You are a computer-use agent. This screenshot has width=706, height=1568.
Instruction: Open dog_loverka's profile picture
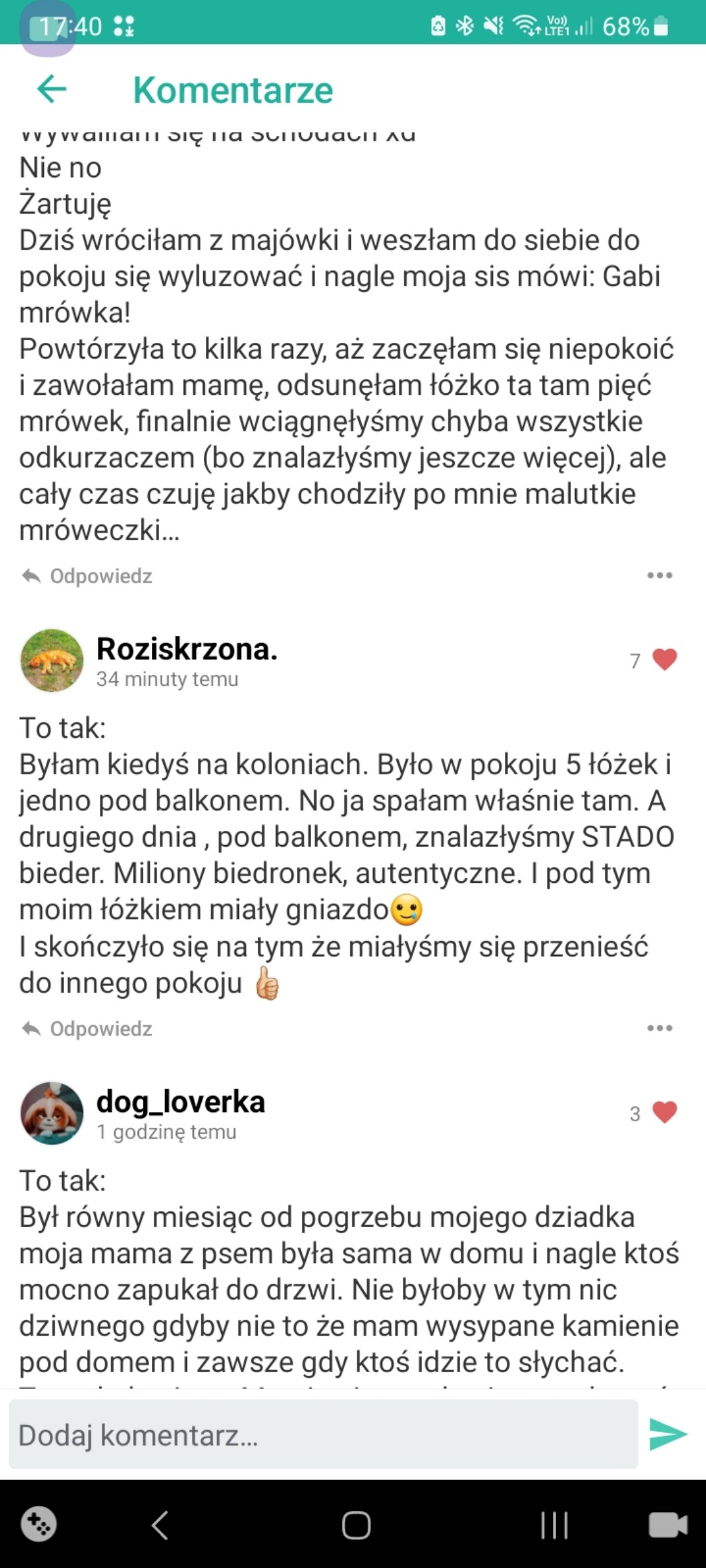[52, 1113]
